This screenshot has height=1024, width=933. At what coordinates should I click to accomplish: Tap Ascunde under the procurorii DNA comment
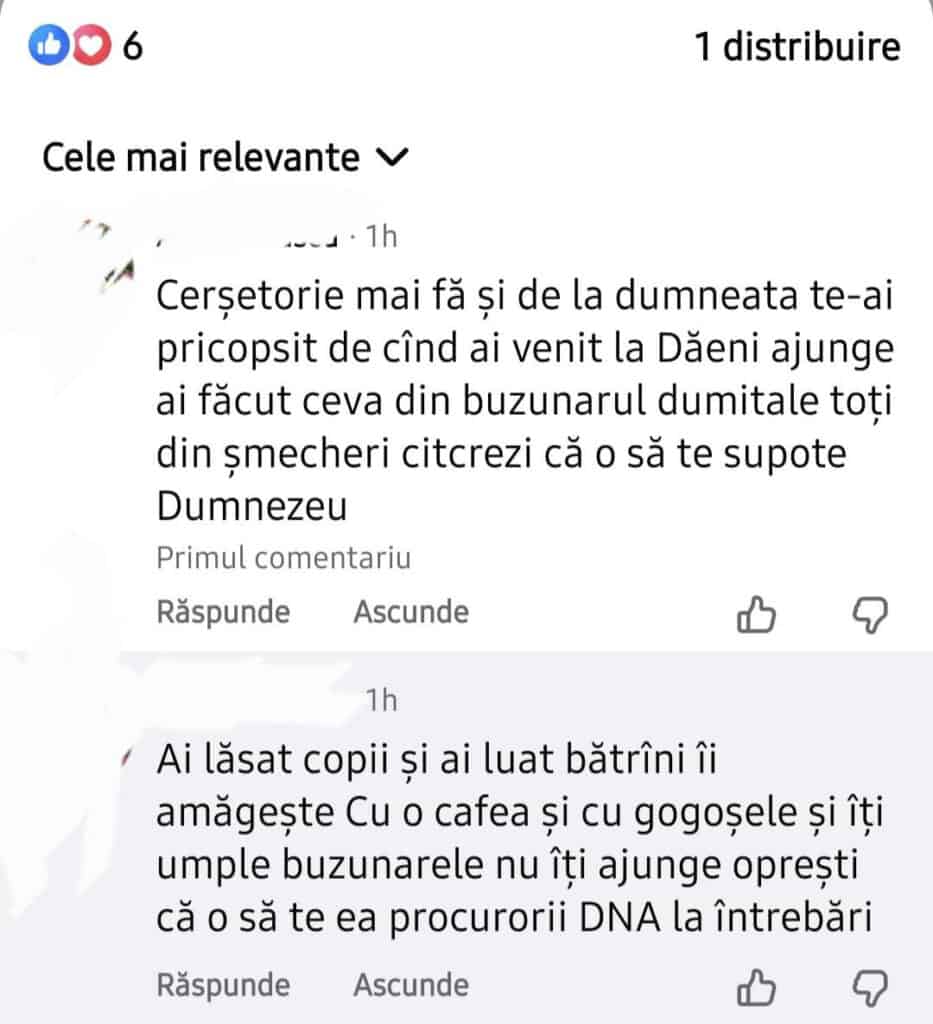[x=410, y=985]
